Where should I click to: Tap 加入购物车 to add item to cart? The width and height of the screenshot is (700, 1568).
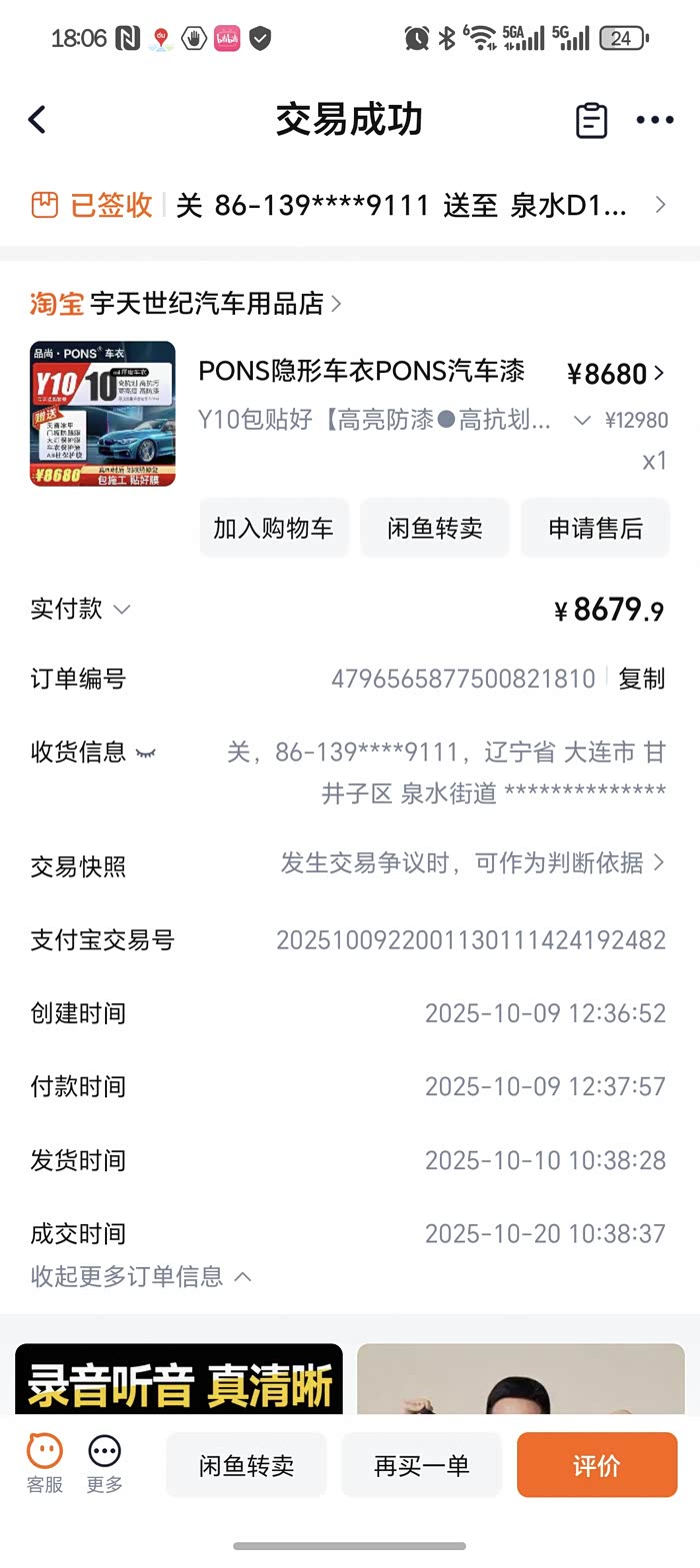pos(273,529)
